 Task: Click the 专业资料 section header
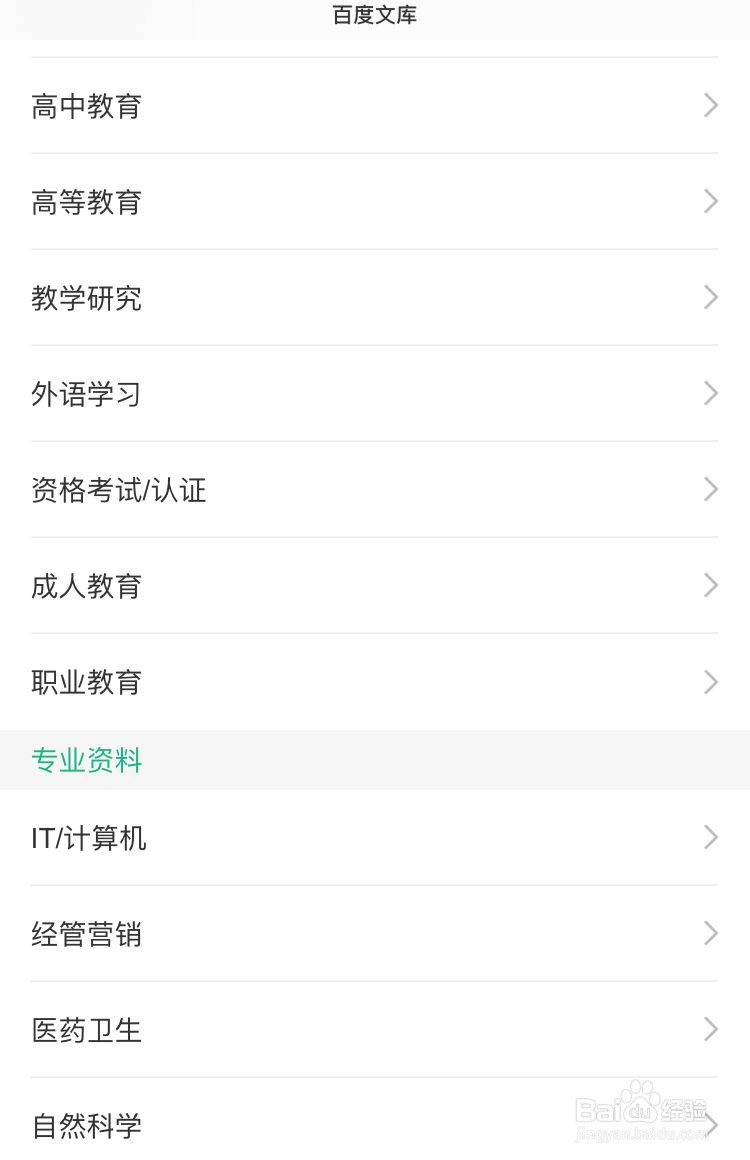click(x=87, y=760)
